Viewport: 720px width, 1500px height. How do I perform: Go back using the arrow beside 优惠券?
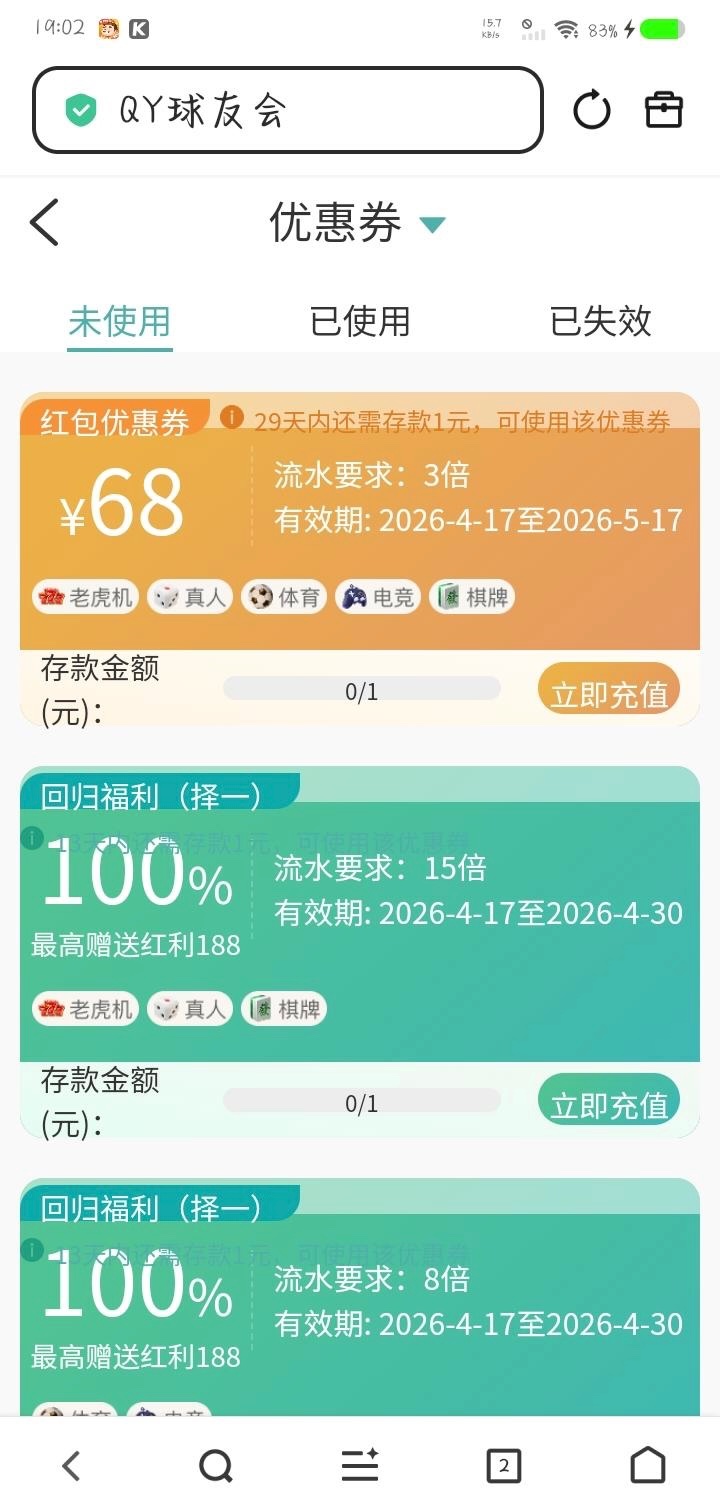pyautogui.click(x=45, y=222)
